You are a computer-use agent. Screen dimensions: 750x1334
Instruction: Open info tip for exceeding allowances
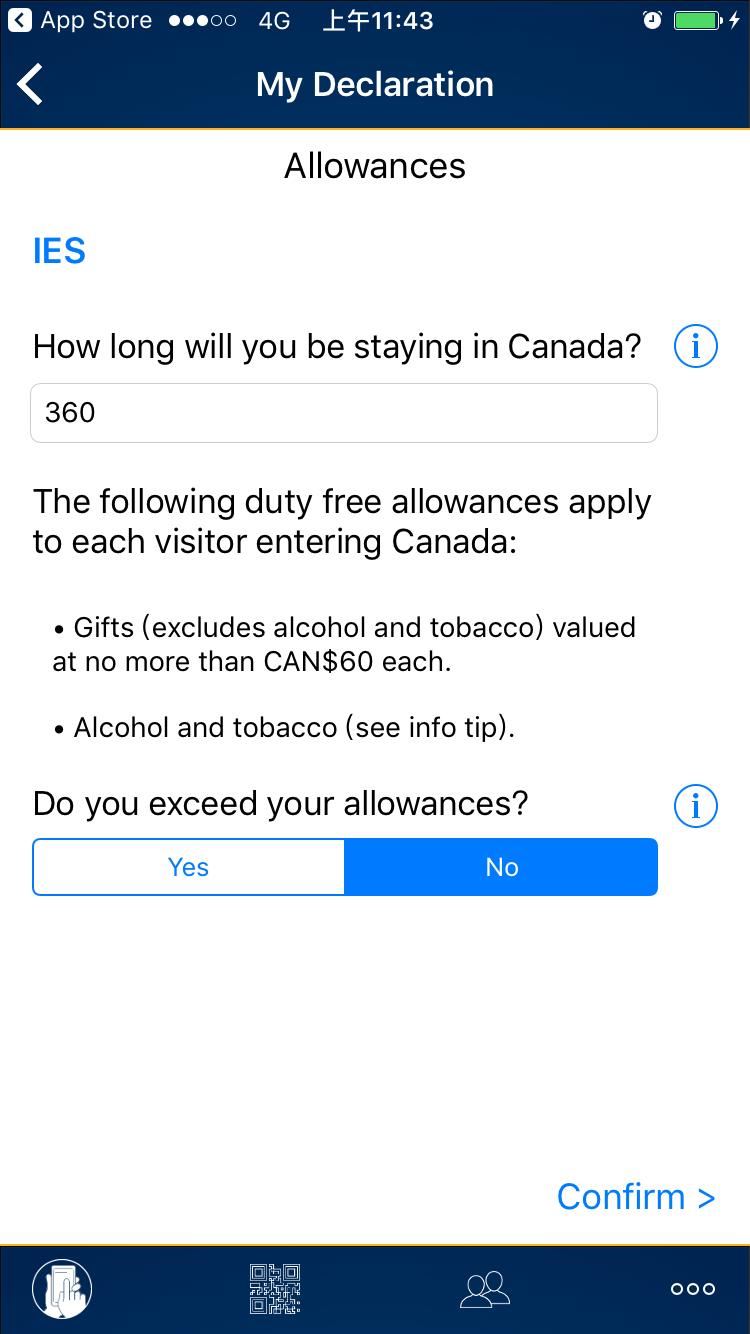point(695,805)
